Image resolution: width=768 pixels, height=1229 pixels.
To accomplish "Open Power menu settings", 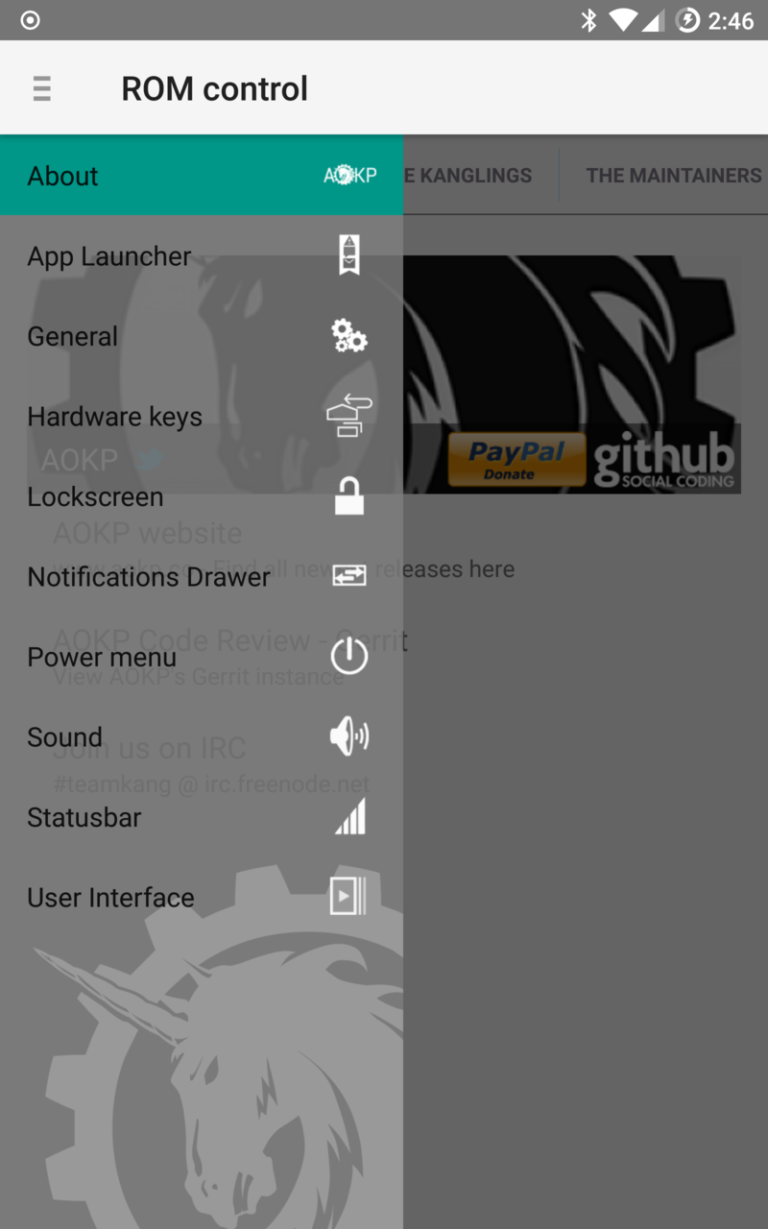I will click(200, 657).
